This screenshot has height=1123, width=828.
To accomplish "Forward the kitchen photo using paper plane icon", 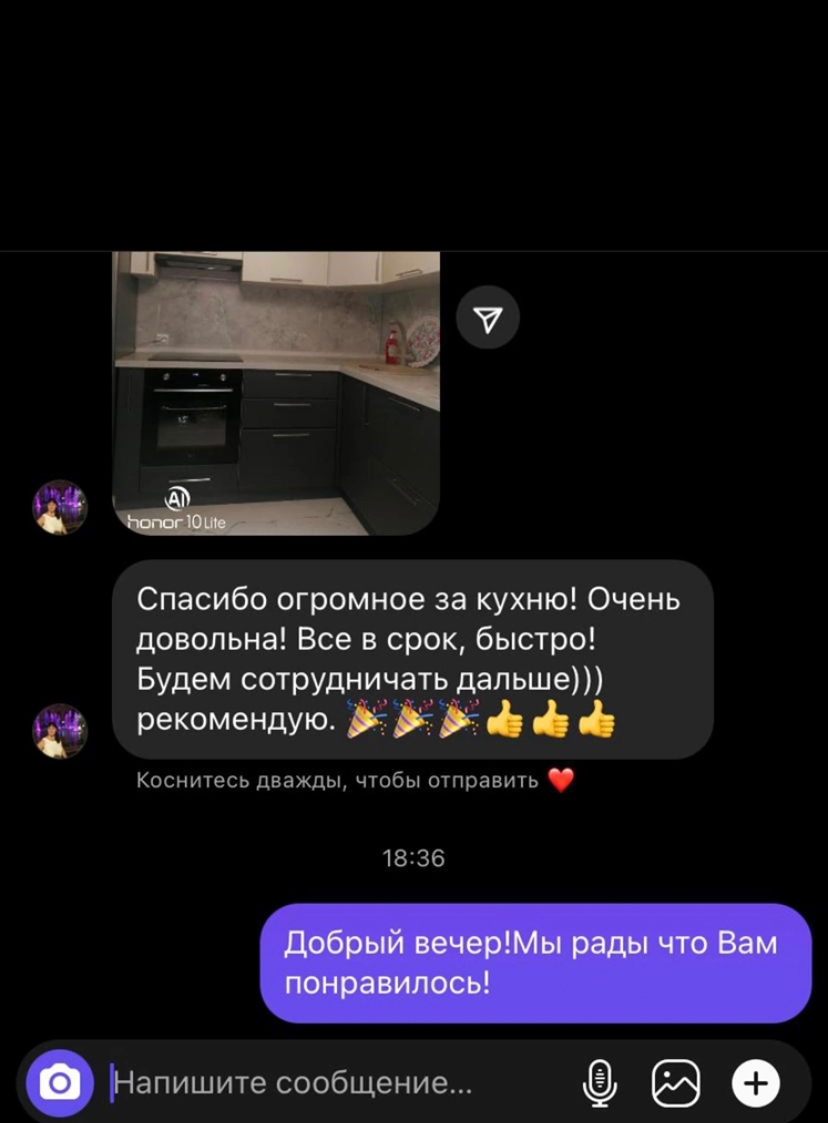I will coord(489,318).
